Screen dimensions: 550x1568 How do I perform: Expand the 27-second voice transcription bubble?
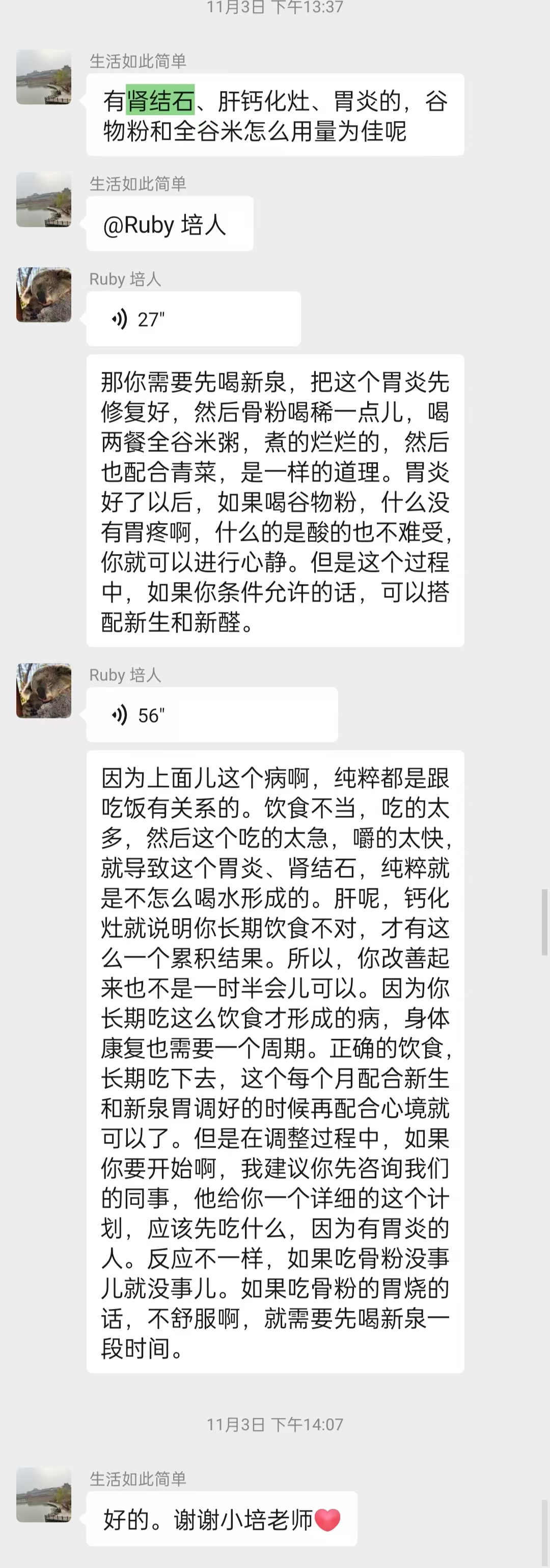pos(274,499)
